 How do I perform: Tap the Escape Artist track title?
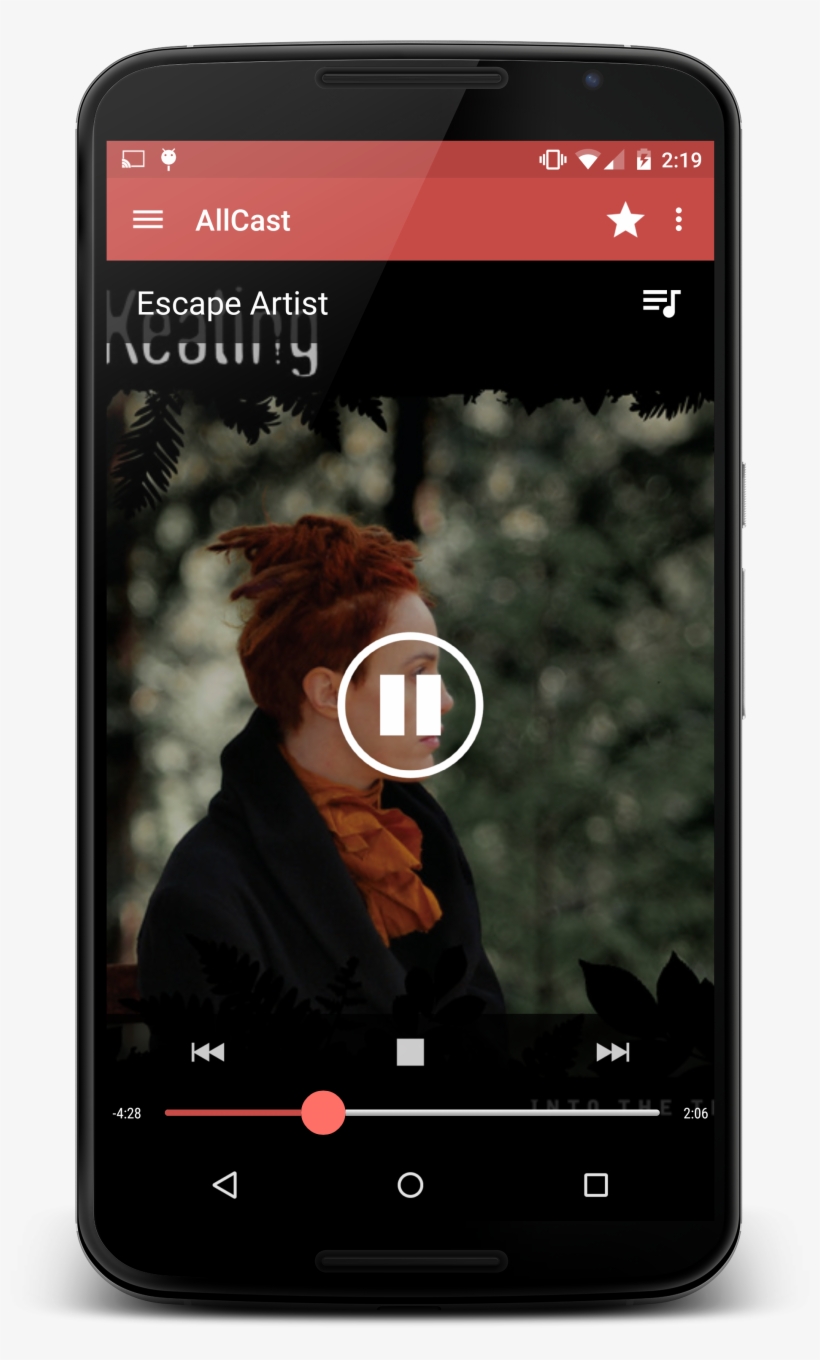tap(232, 303)
